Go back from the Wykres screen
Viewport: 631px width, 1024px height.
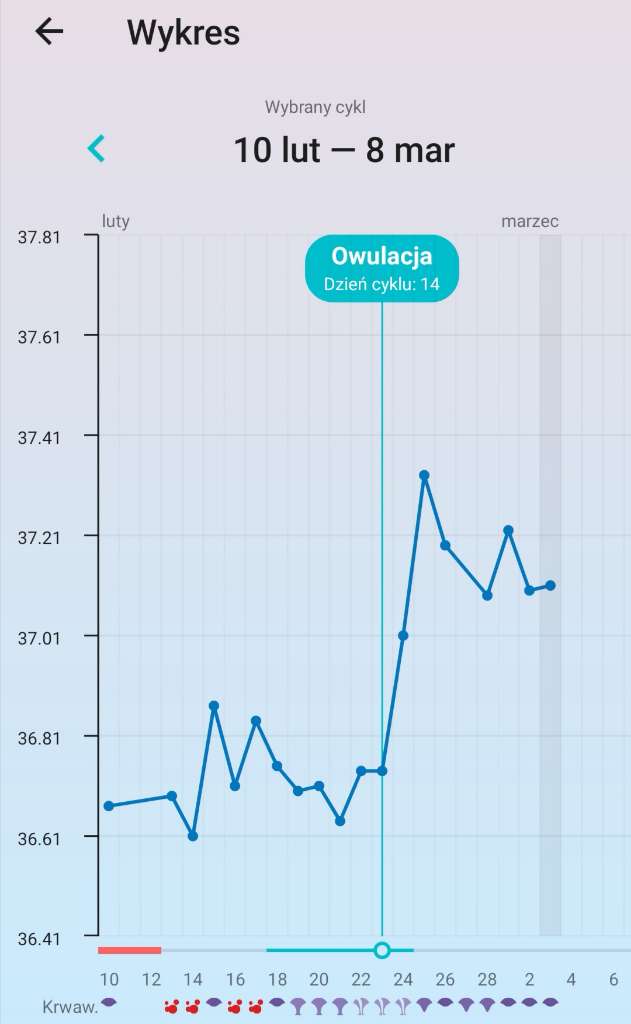pos(49,32)
